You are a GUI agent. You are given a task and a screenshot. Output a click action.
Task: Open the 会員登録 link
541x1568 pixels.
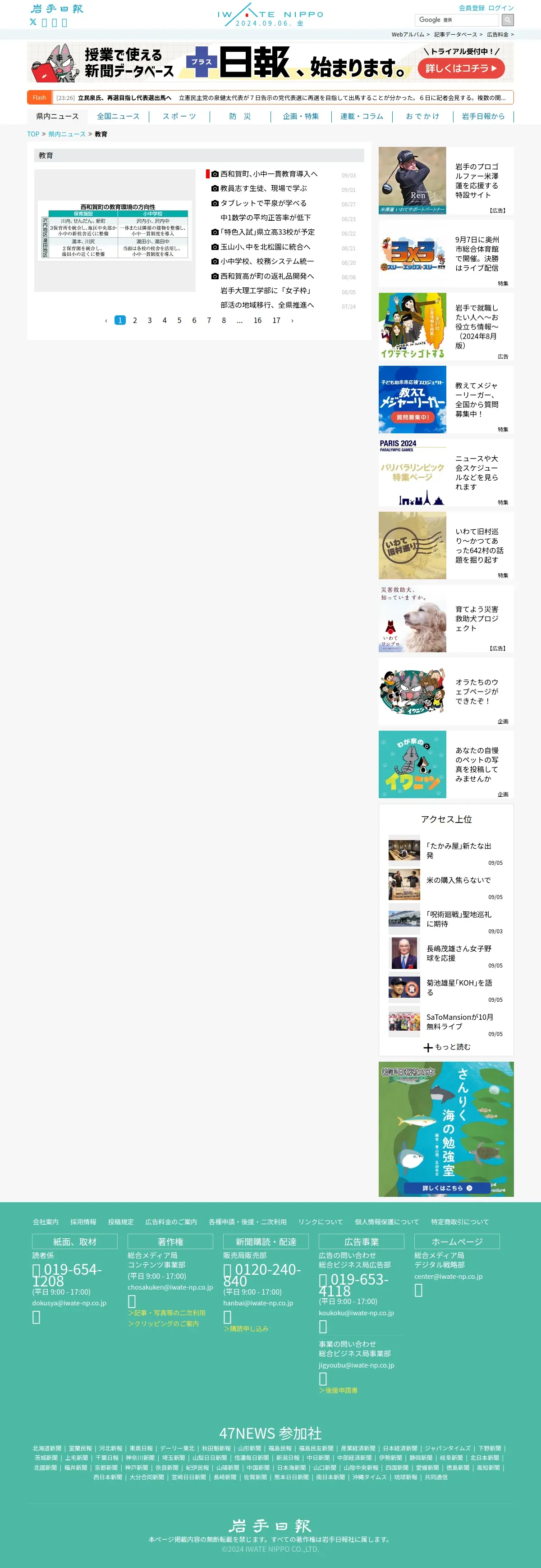point(472,8)
